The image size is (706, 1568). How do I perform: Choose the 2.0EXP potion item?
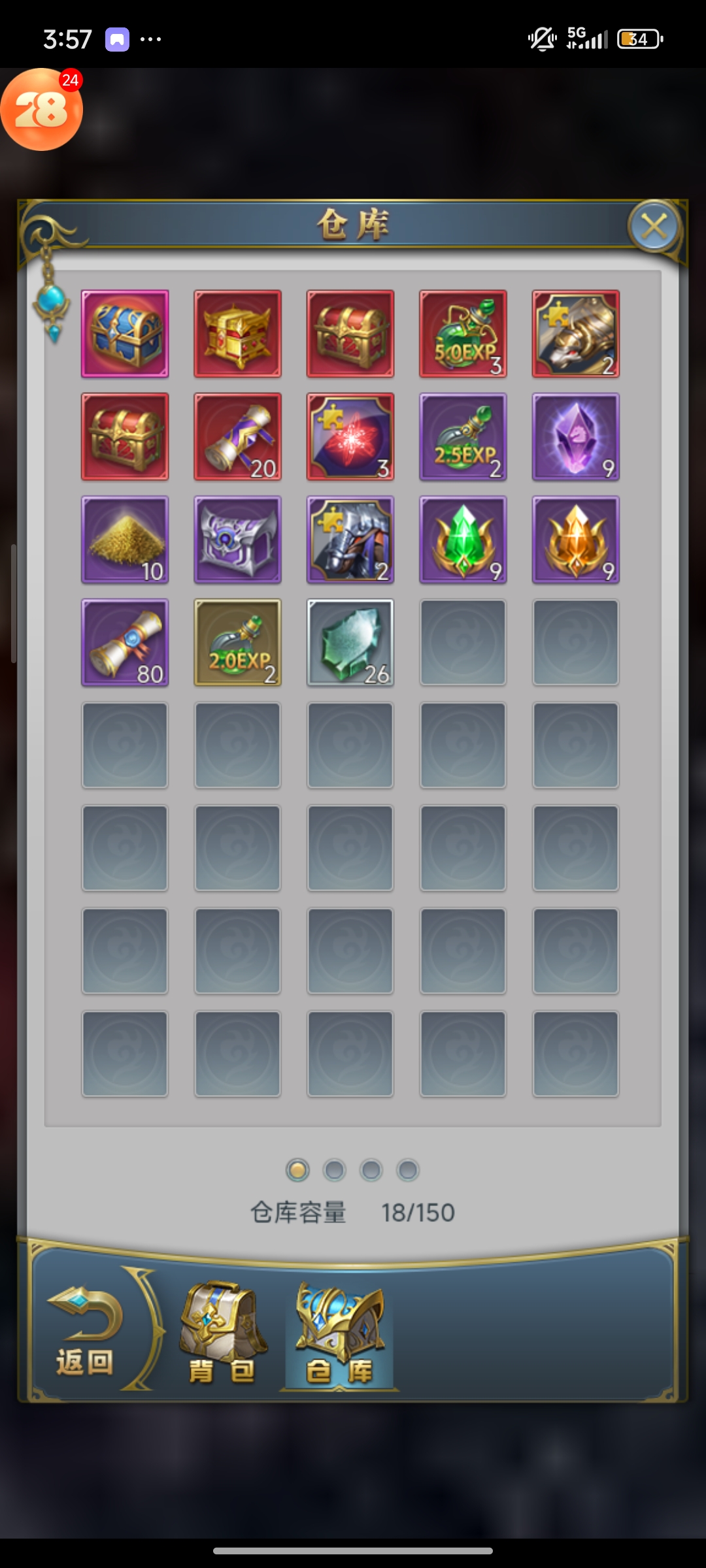point(237,642)
